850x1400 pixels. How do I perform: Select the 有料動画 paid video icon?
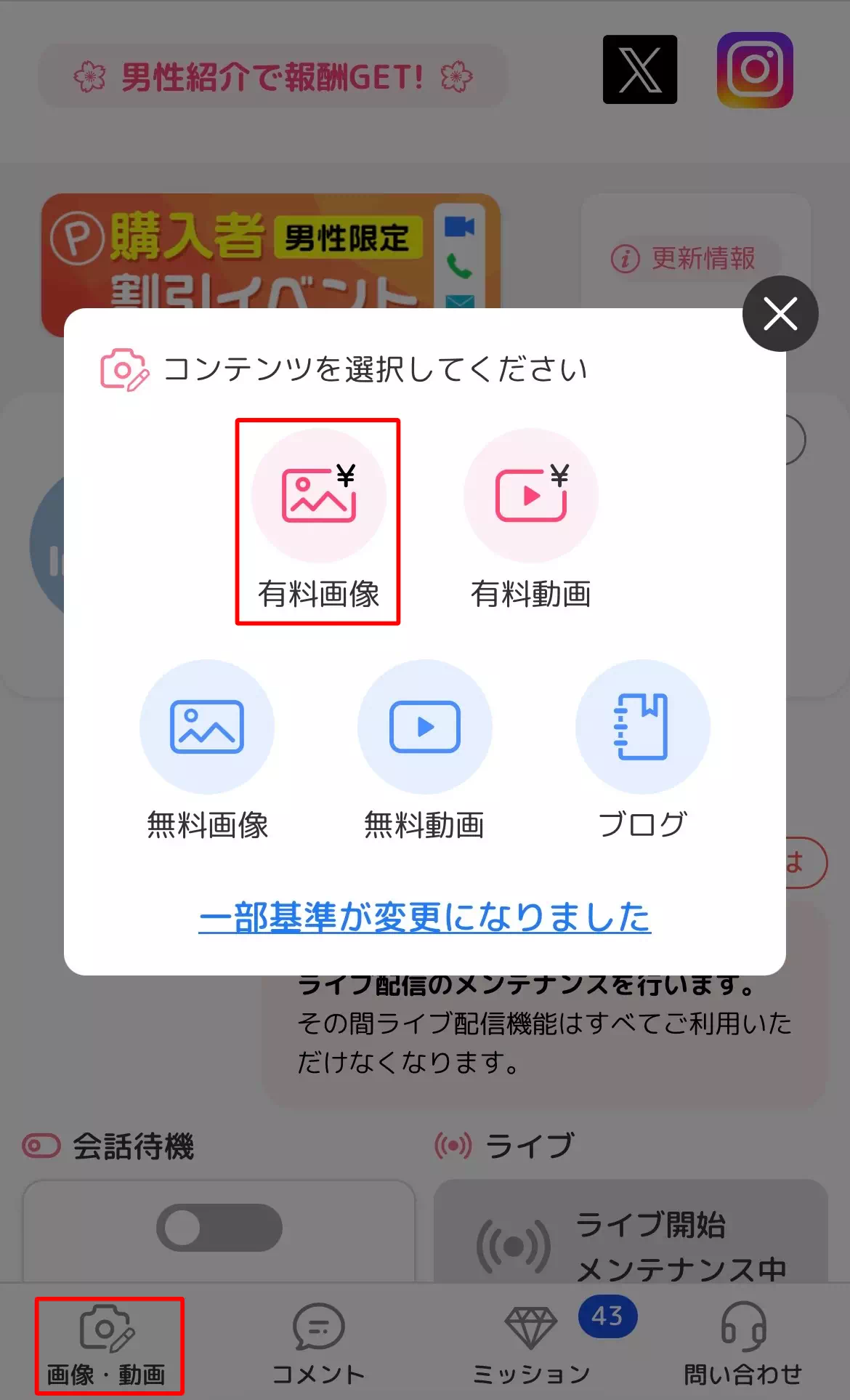pos(530,494)
